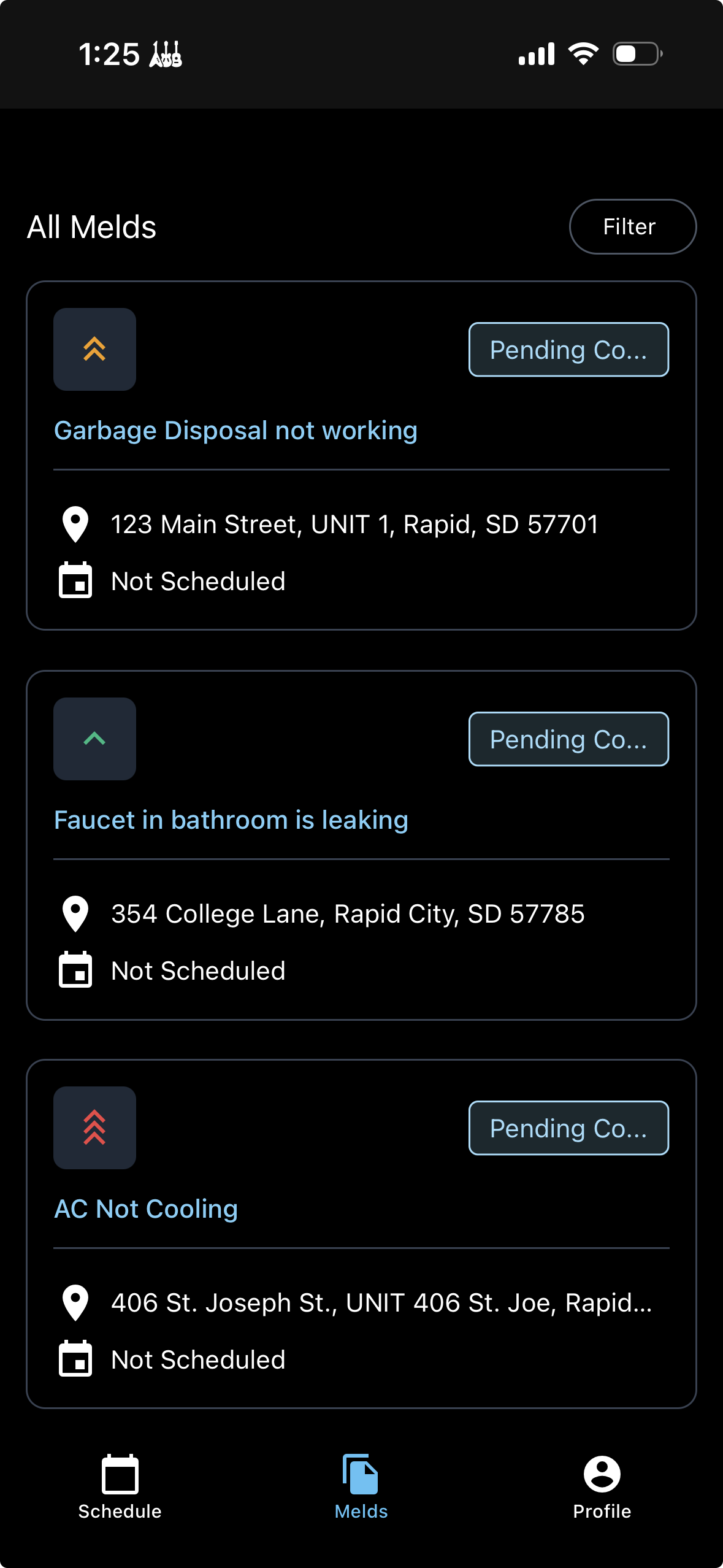
Task: Tap the location pin for 123 Main Street
Action: click(75, 523)
